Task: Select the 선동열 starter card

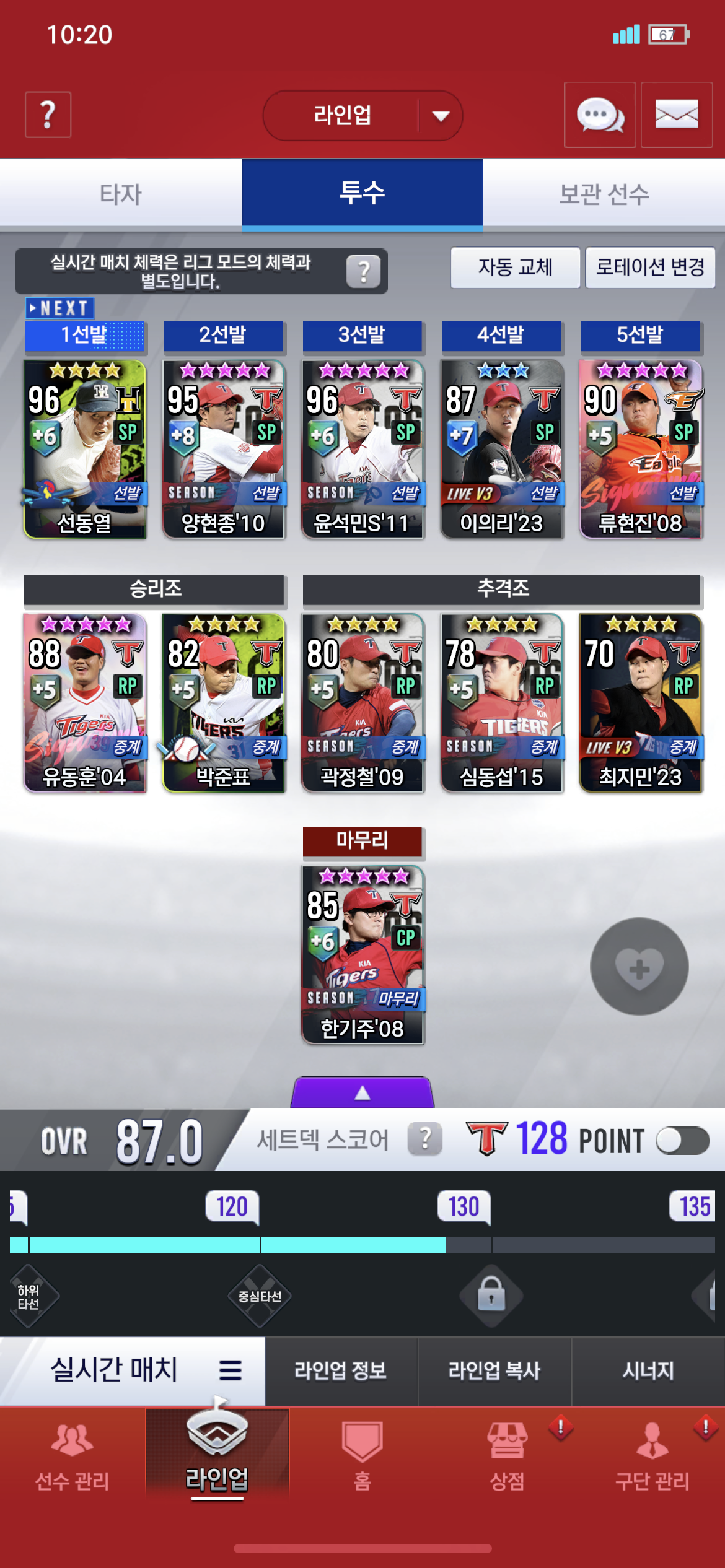Action: (x=85, y=449)
